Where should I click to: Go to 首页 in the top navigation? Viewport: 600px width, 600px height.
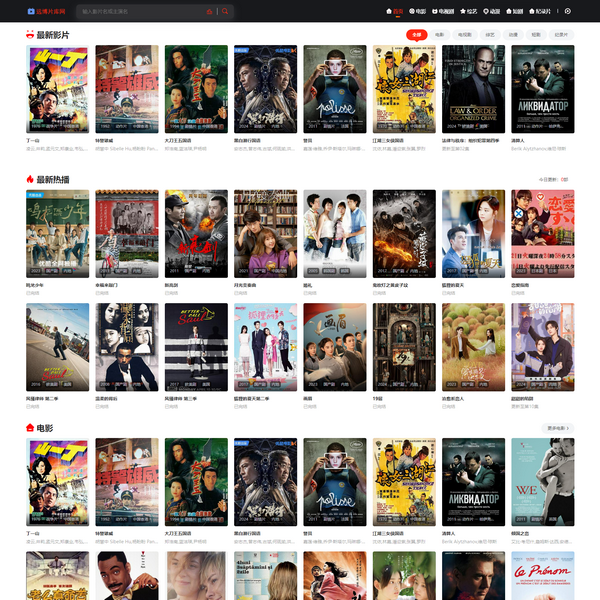point(396,11)
